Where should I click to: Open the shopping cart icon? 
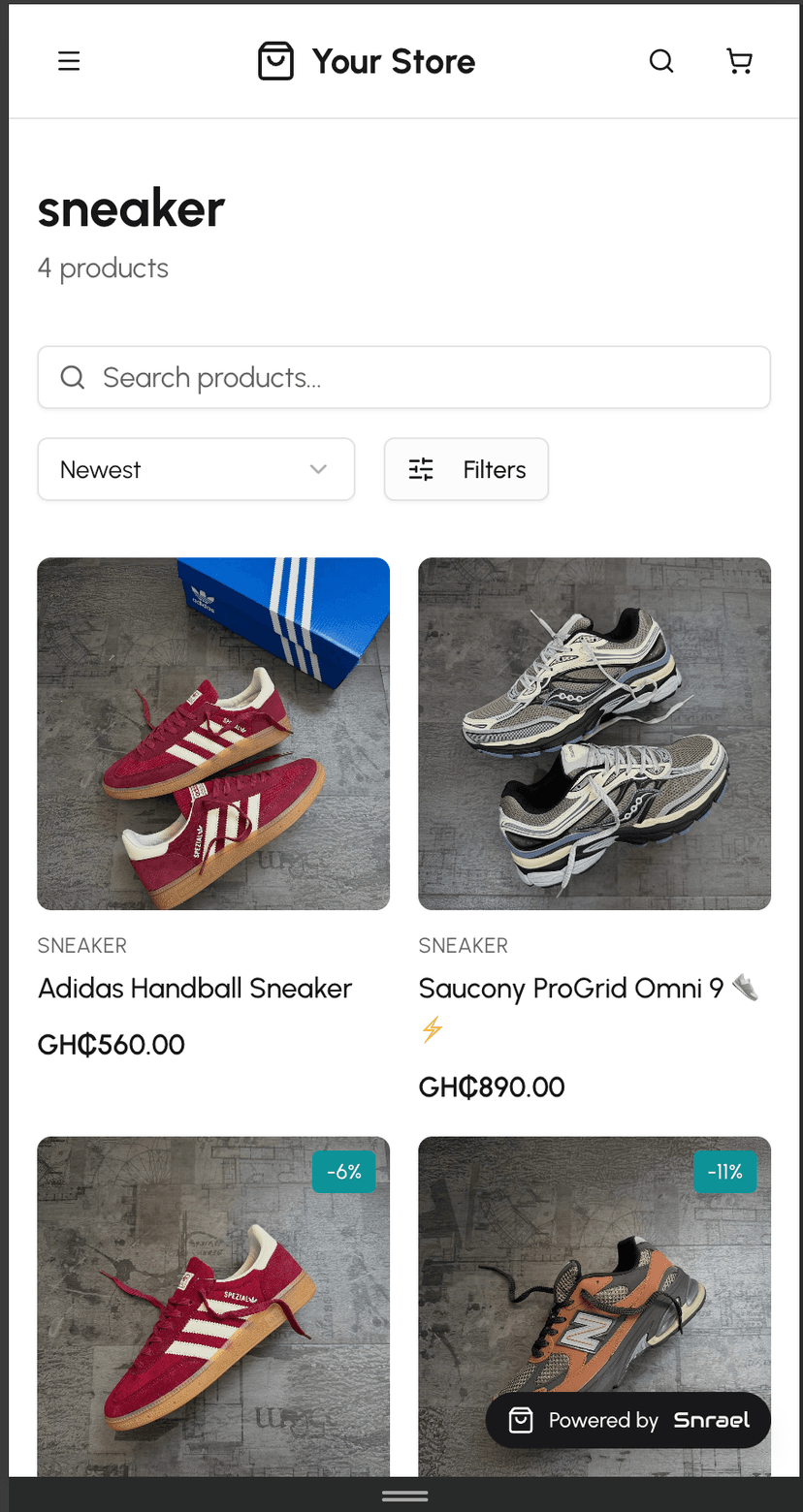tap(739, 60)
